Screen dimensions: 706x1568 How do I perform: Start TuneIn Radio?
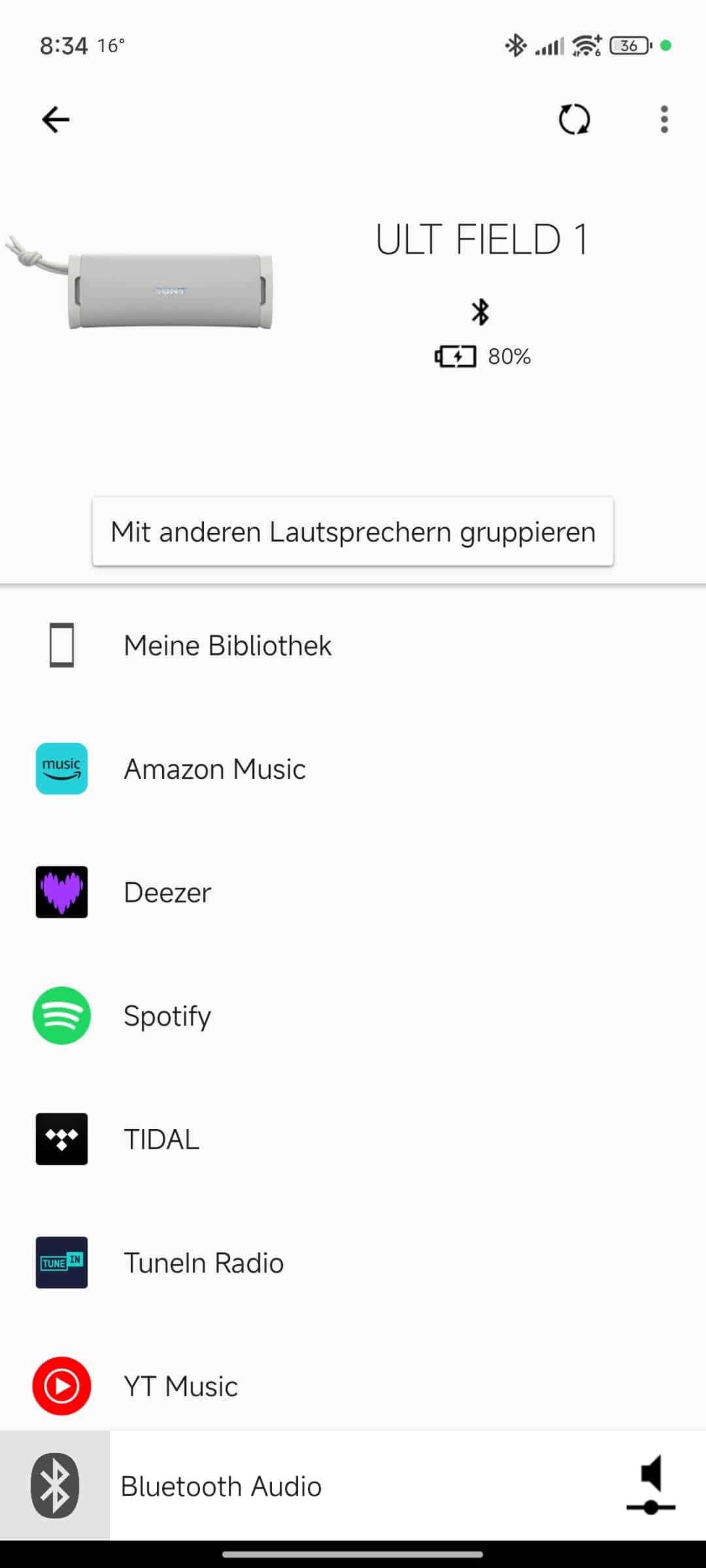click(x=203, y=1263)
